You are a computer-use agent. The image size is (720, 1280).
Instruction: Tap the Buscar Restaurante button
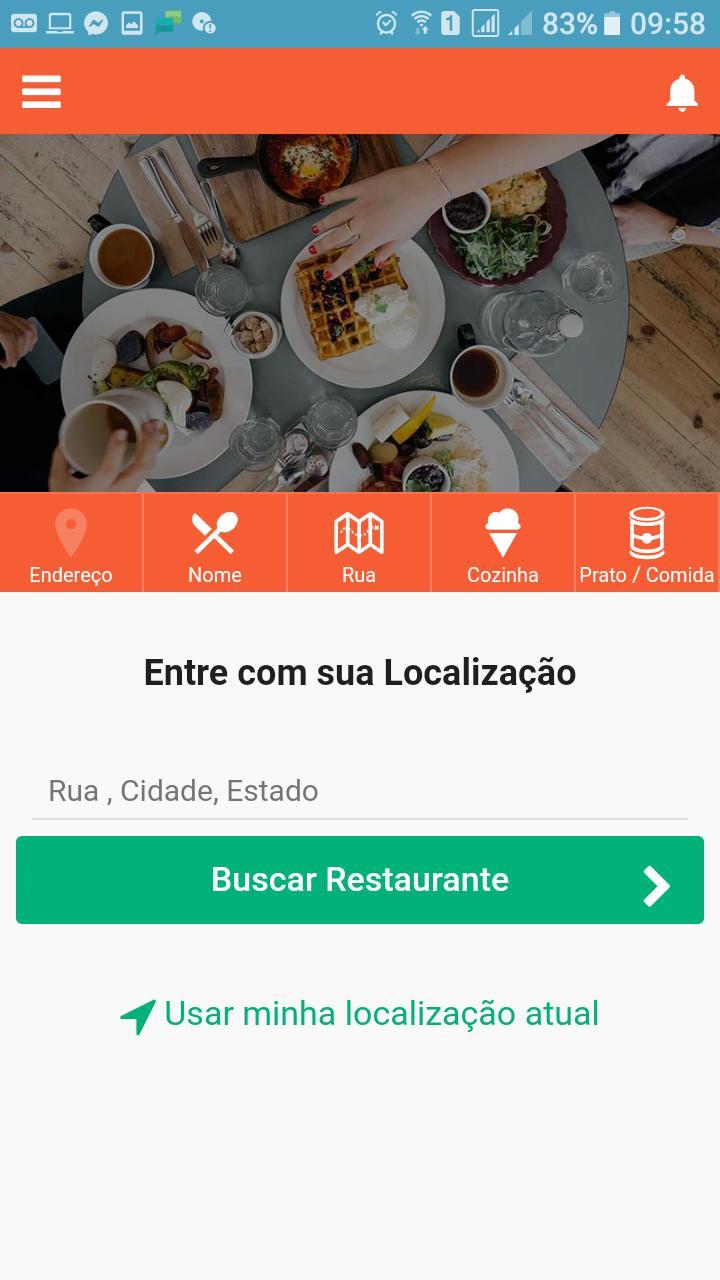tap(360, 880)
